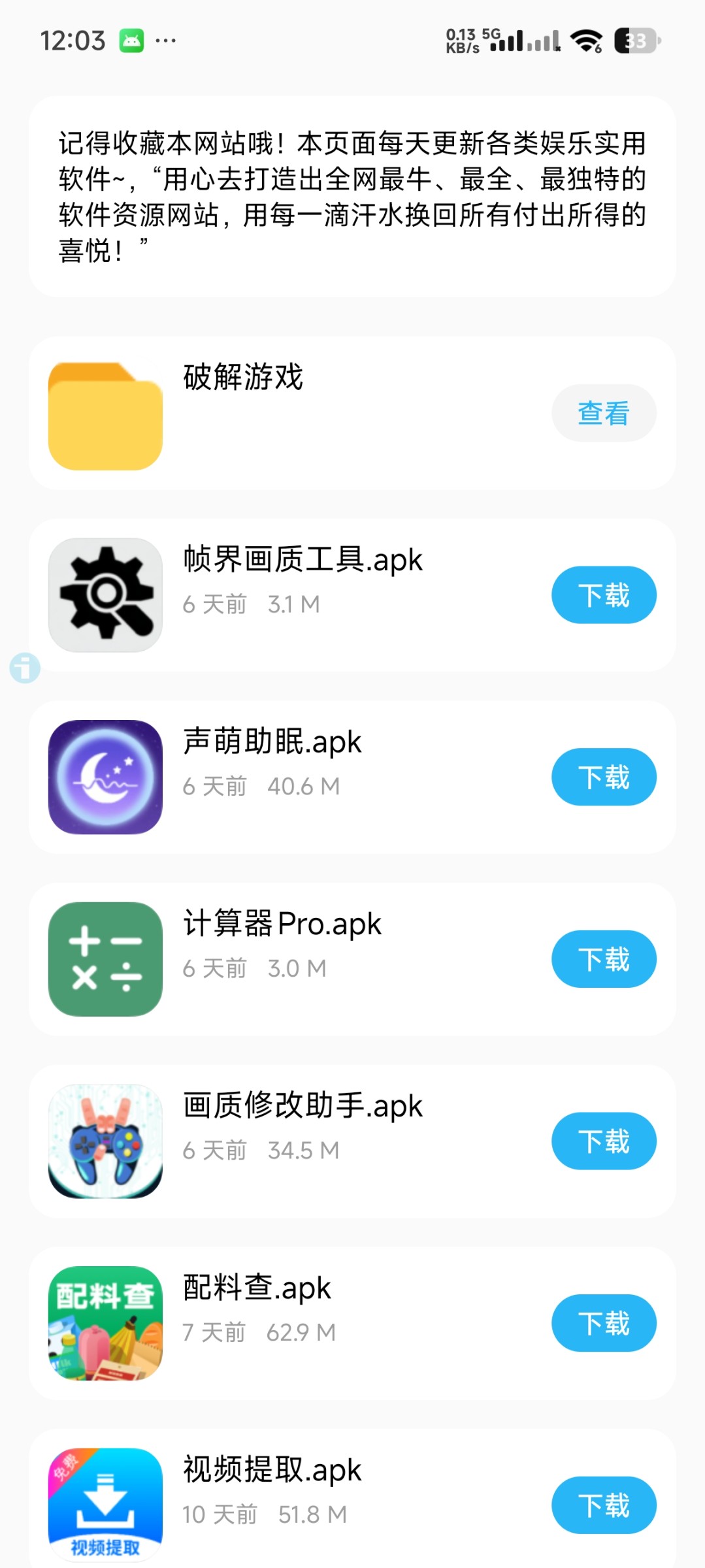Download 画质修改助手.apk

pyautogui.click(x=603, y=1141)
